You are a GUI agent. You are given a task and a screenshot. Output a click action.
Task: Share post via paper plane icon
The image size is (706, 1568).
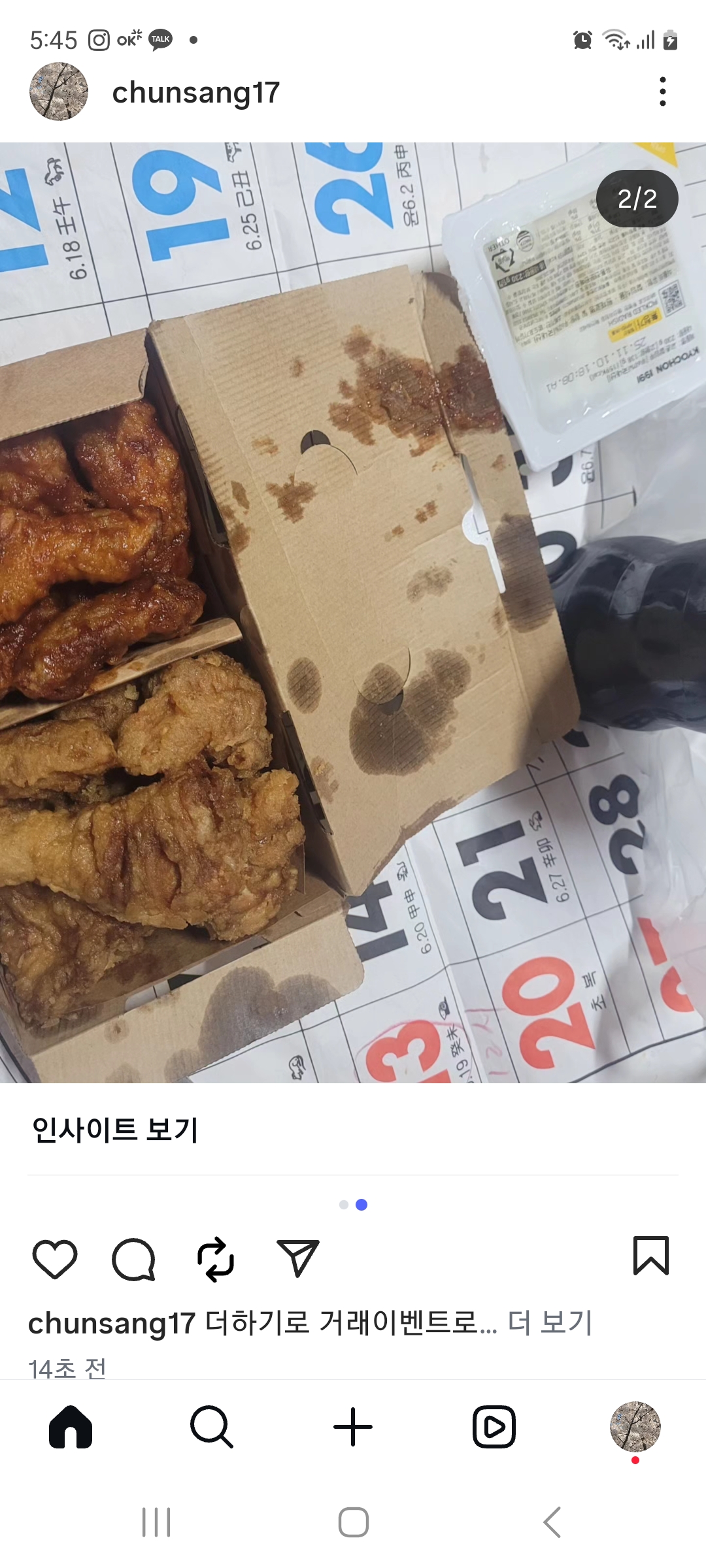tap(297, 1258)
